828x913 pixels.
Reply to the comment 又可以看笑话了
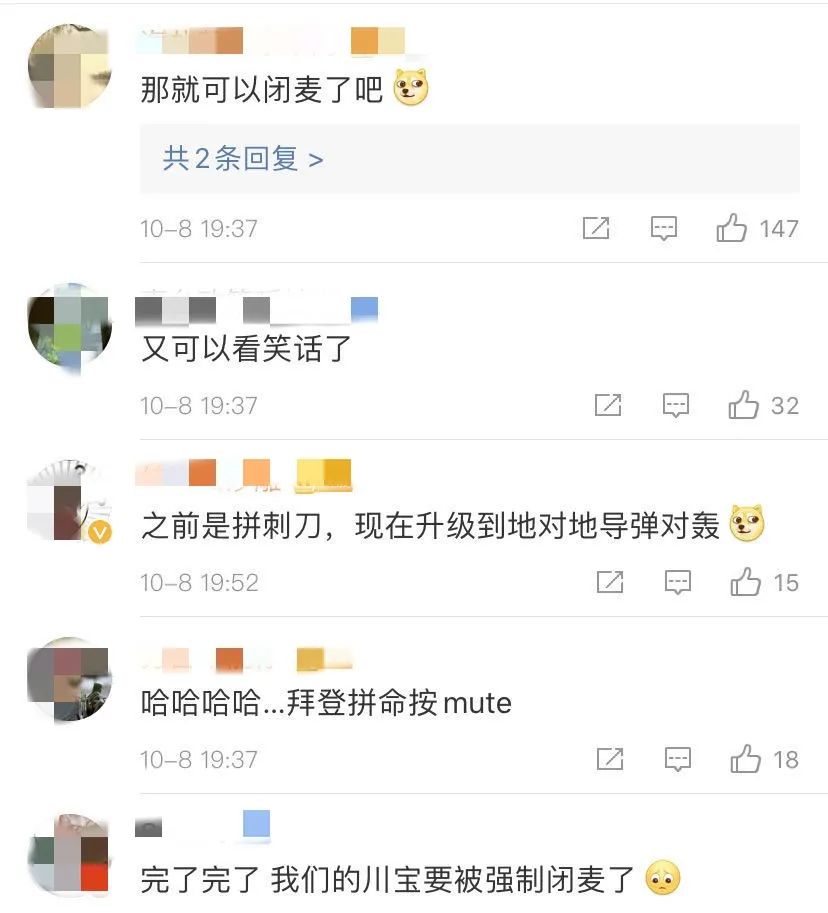pyautogui.click(x=677, y=405)
